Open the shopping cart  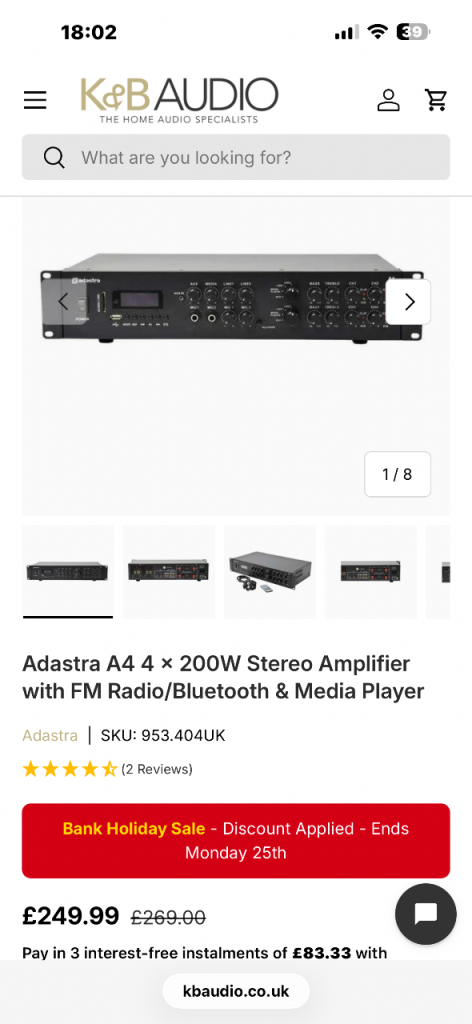click(435, 100)
